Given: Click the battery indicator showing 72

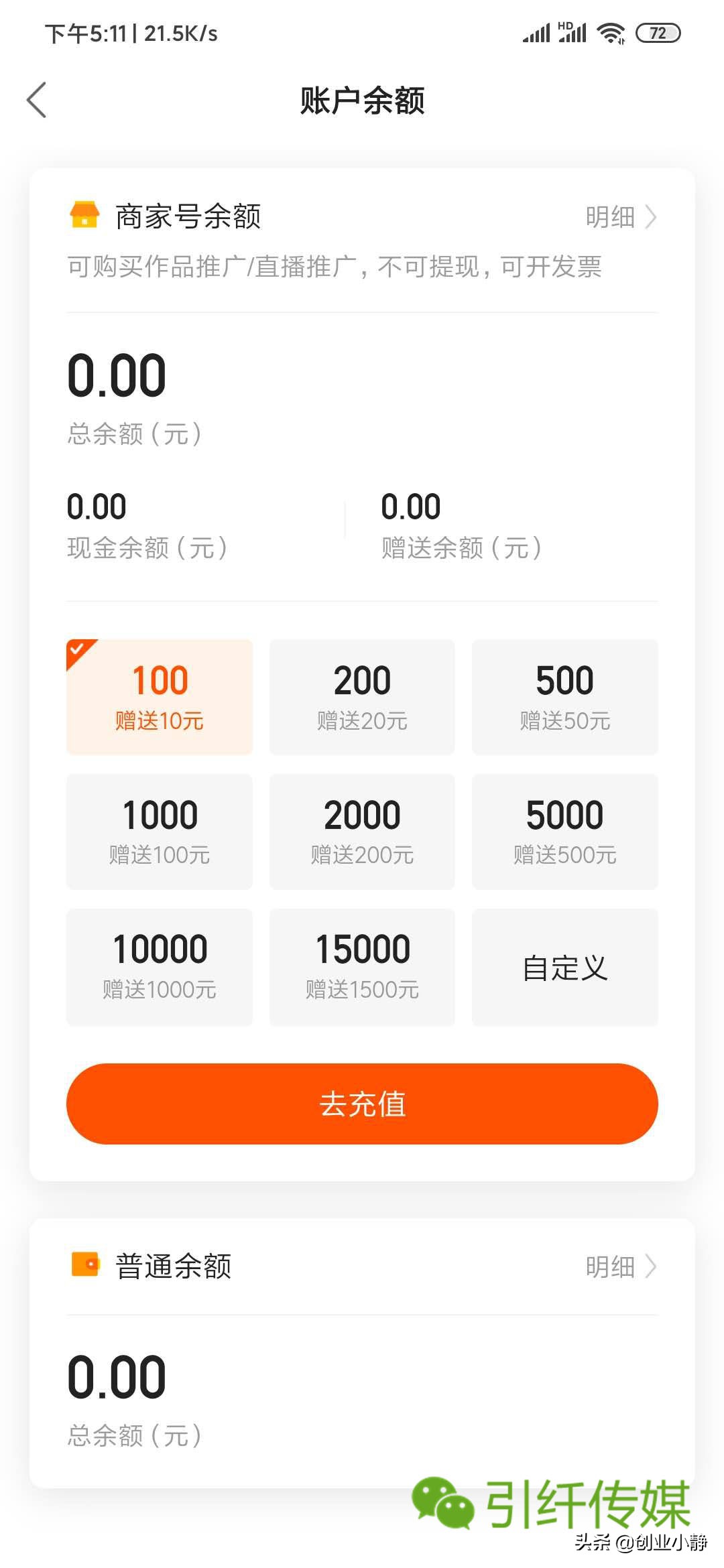Looking at the screenshot, I should pyautogui.click(x=659, y=32).
